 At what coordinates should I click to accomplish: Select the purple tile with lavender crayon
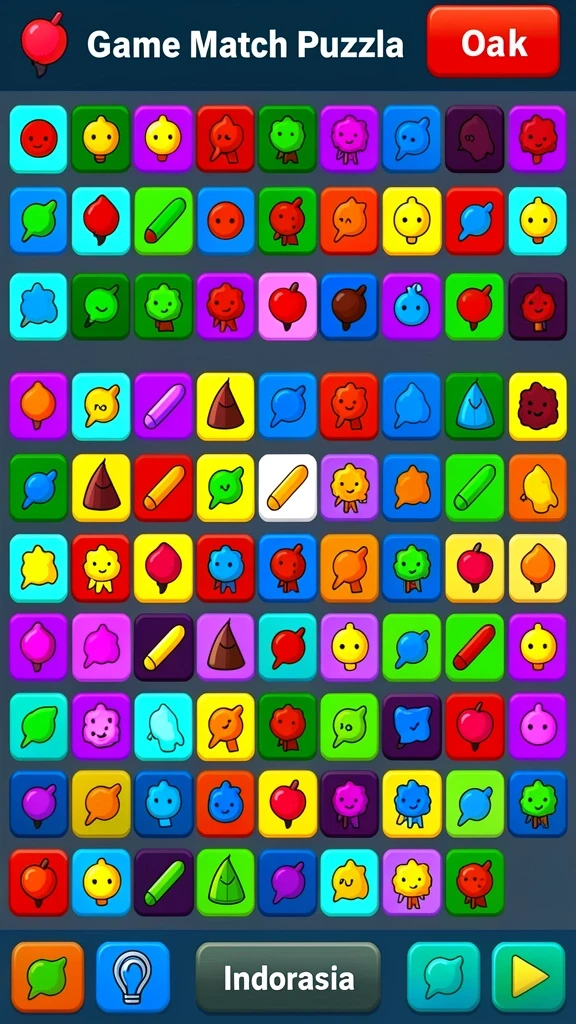[x=163, y=406]
